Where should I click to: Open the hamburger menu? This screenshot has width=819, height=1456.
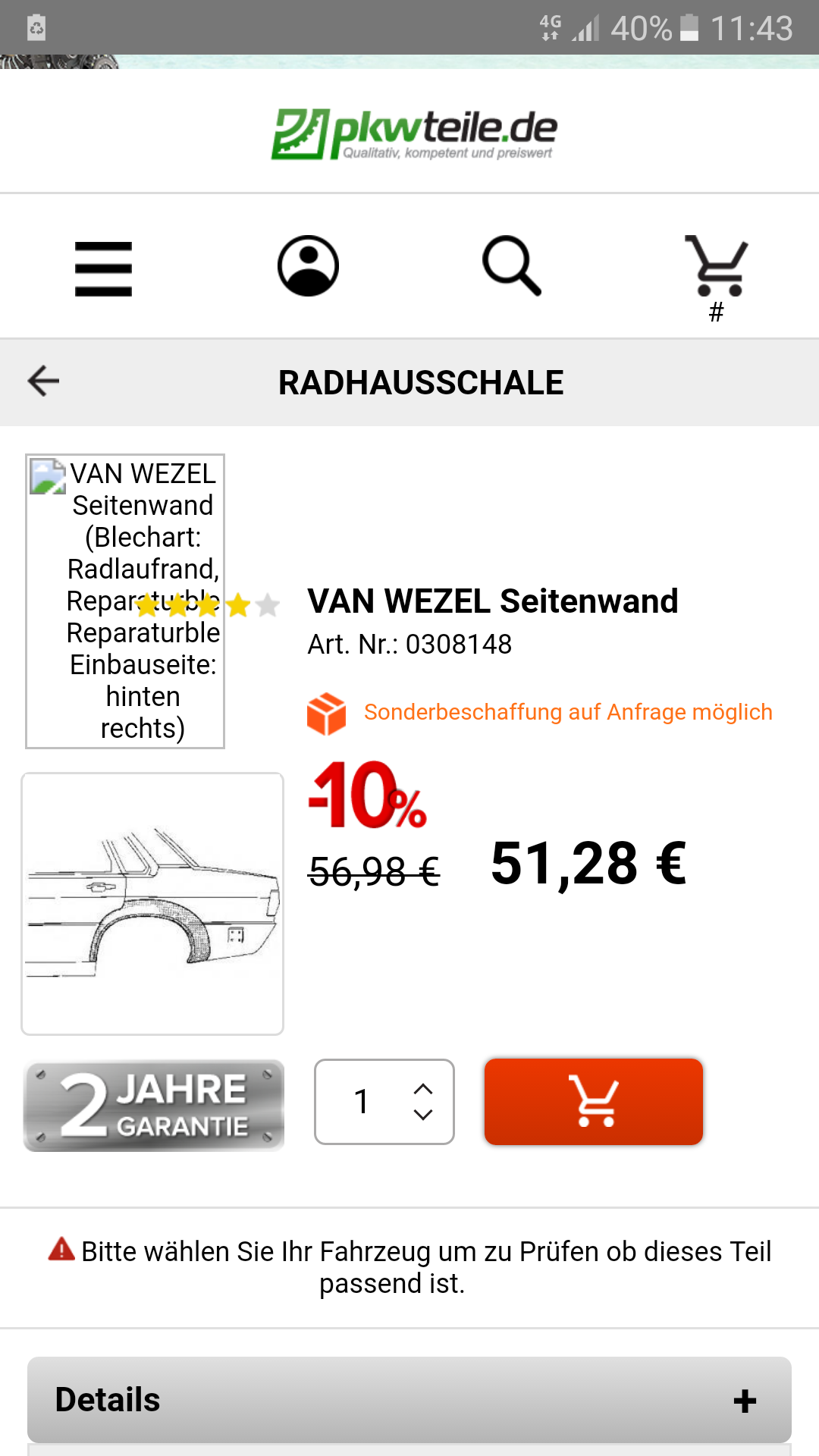click(x=103, y=268)
